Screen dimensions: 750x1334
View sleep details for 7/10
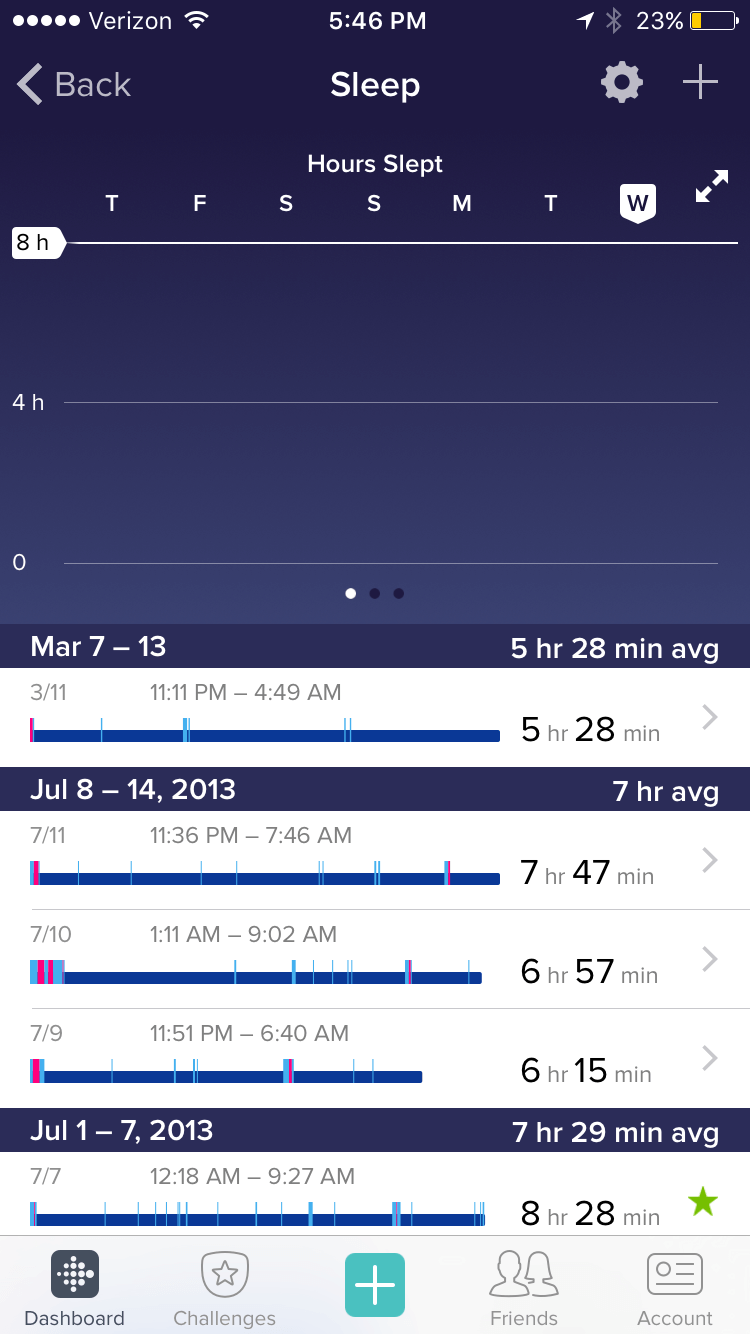point(375,959)
